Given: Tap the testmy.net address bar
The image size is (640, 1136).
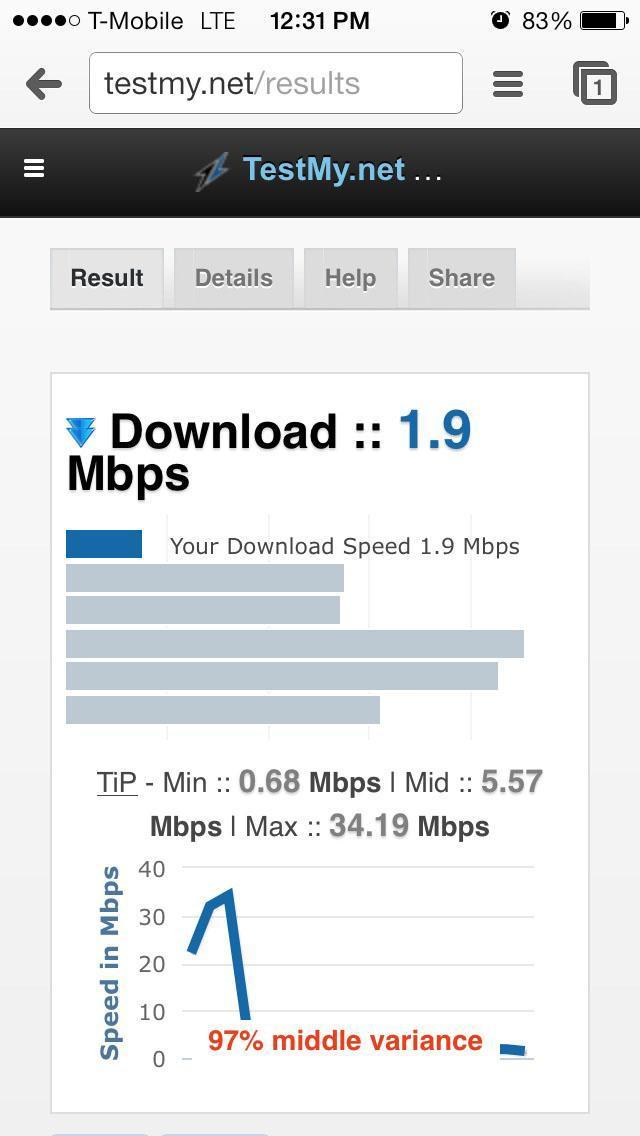Looking at the screenshot, I should pos(275,83).
